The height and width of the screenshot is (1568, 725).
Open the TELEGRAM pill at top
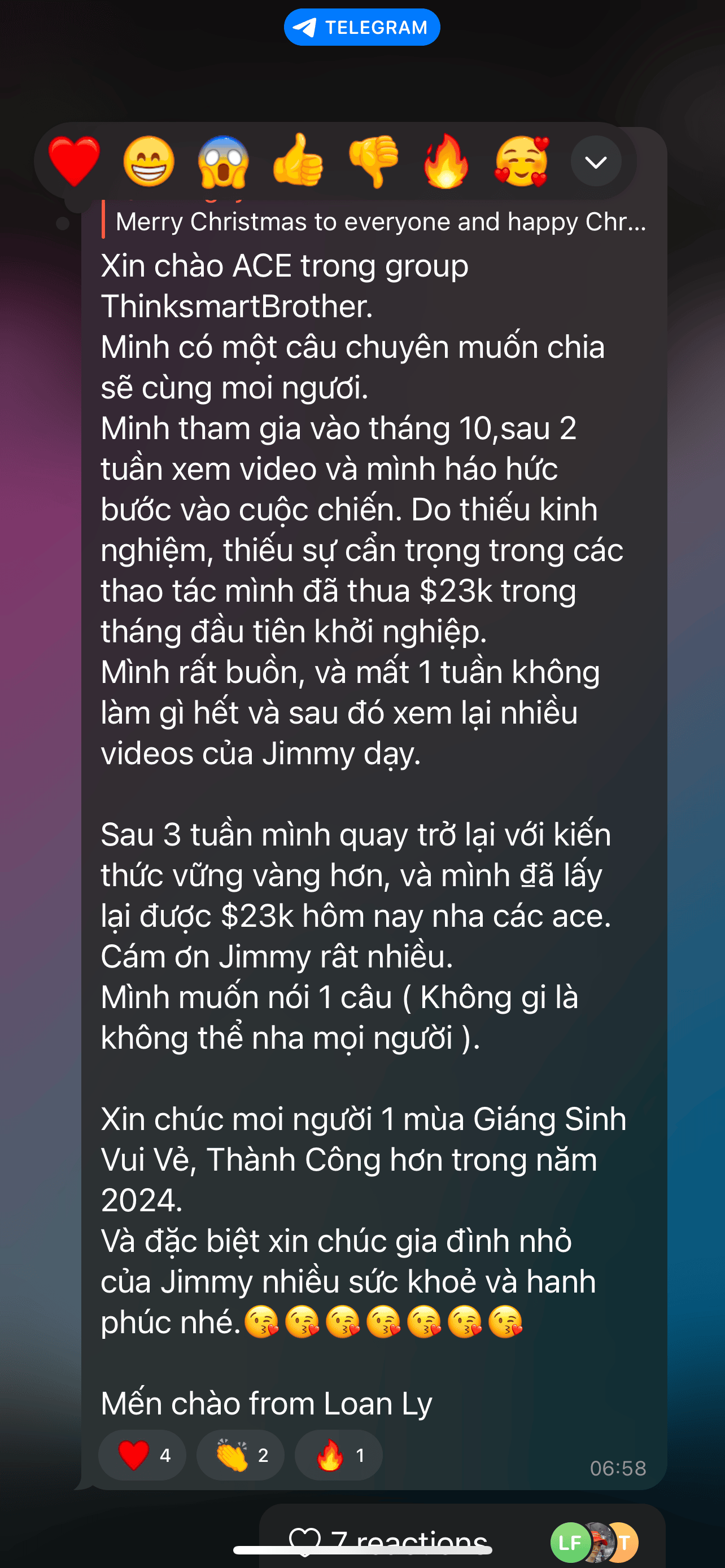tap(361, 28)
